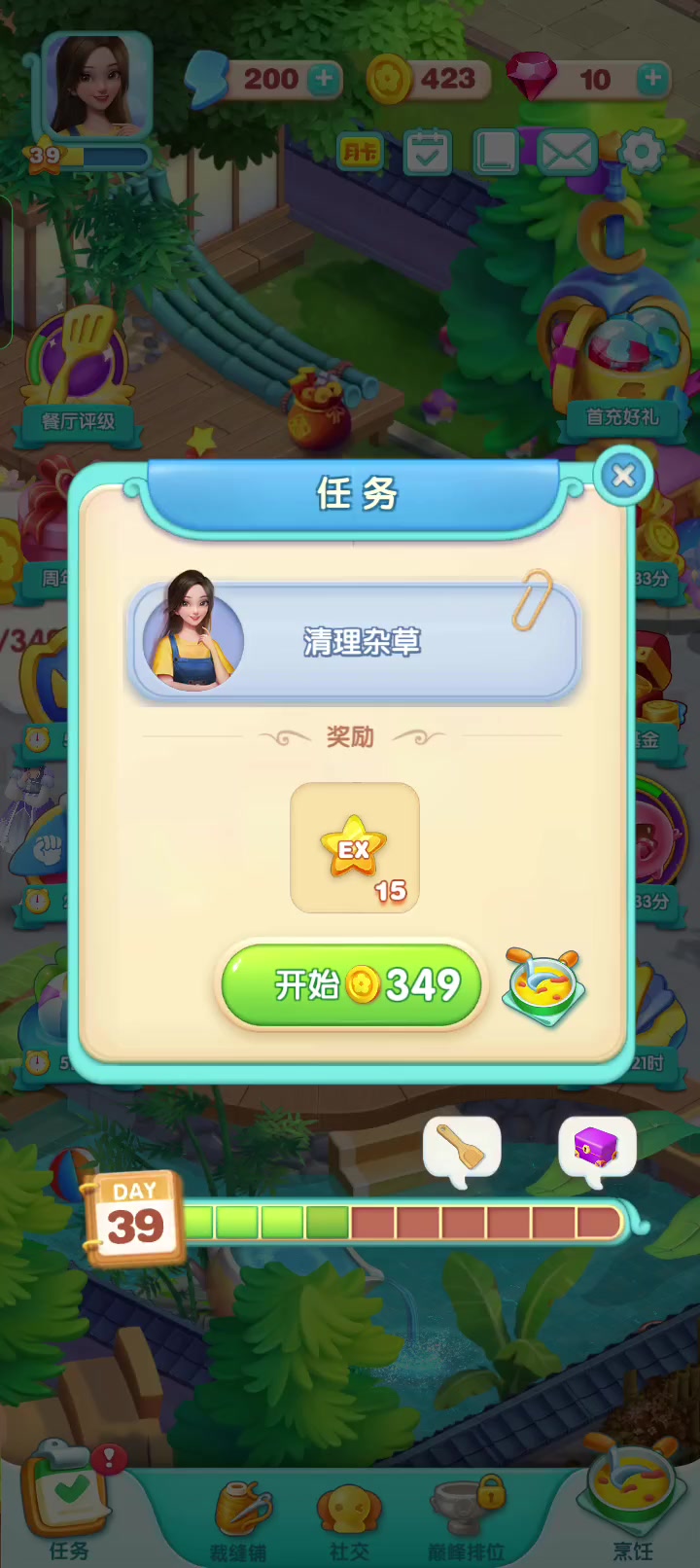700x1568 pixels.
Task: Open the mailbox envelope
Action: pyautogui.click(x=566, y=153)
